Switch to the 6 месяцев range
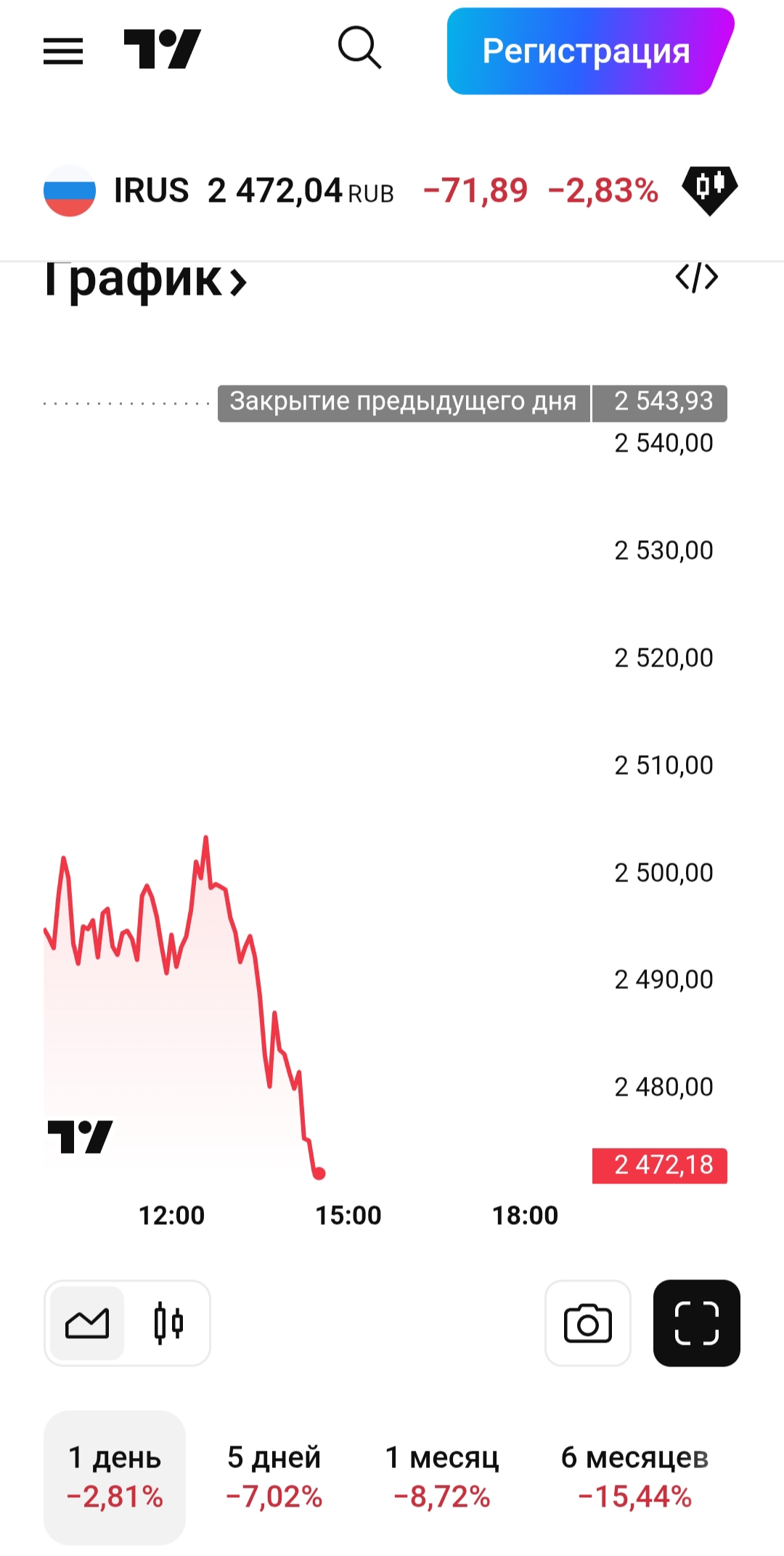This screenshot has height=1556, width=784. click(x=634, y=1477)
